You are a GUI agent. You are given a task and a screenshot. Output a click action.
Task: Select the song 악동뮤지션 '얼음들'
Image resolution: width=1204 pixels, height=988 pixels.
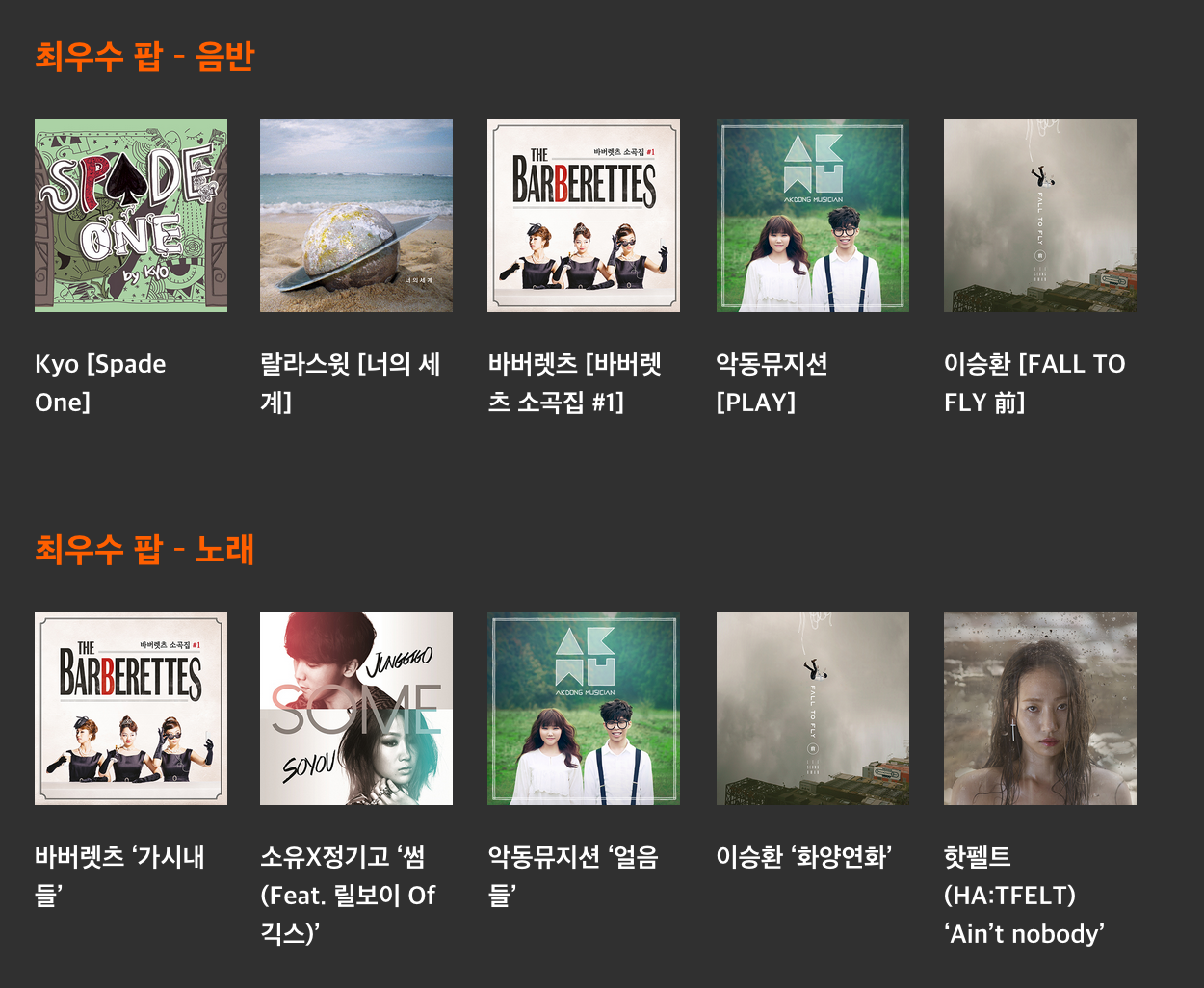point(584,709)
